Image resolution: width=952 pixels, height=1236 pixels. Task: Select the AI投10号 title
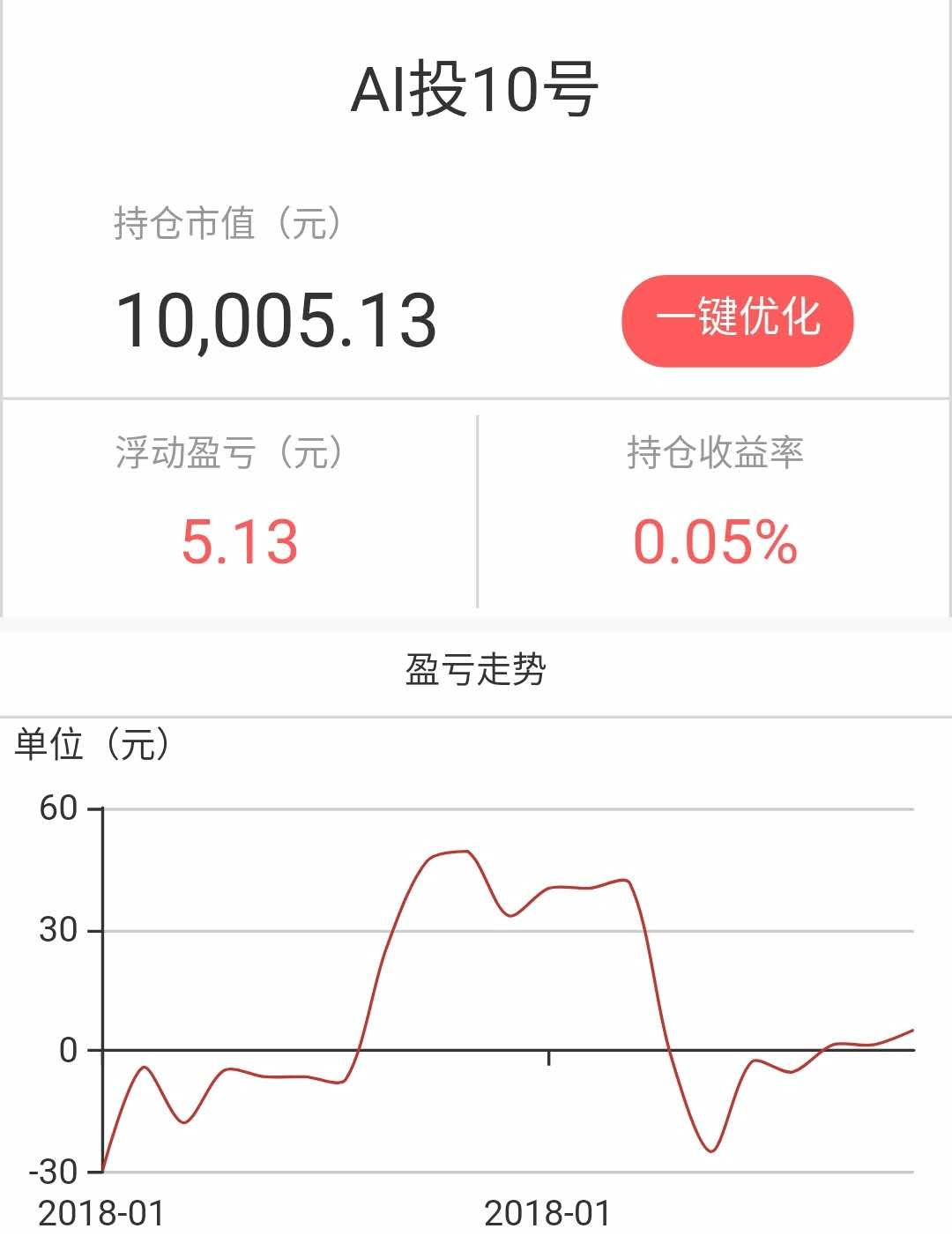pyautogui.click(x=476, y=88)
